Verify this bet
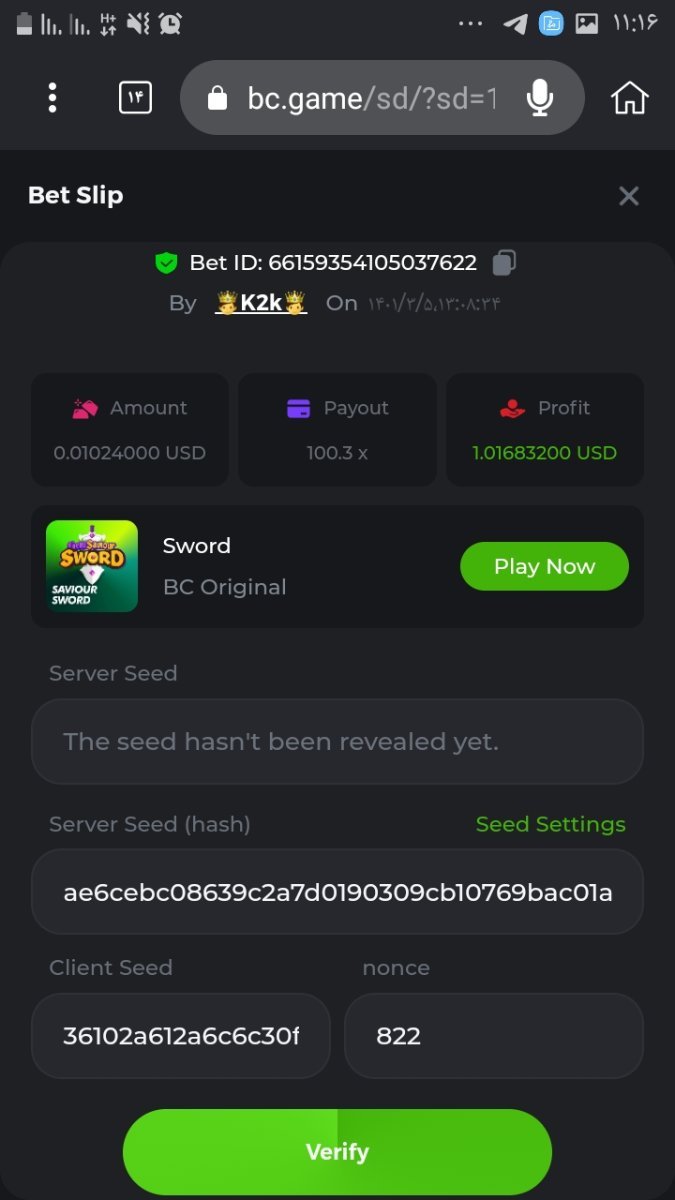Image resolution: width=675 pixels, height=1200 pixels. click(337, 1152)
